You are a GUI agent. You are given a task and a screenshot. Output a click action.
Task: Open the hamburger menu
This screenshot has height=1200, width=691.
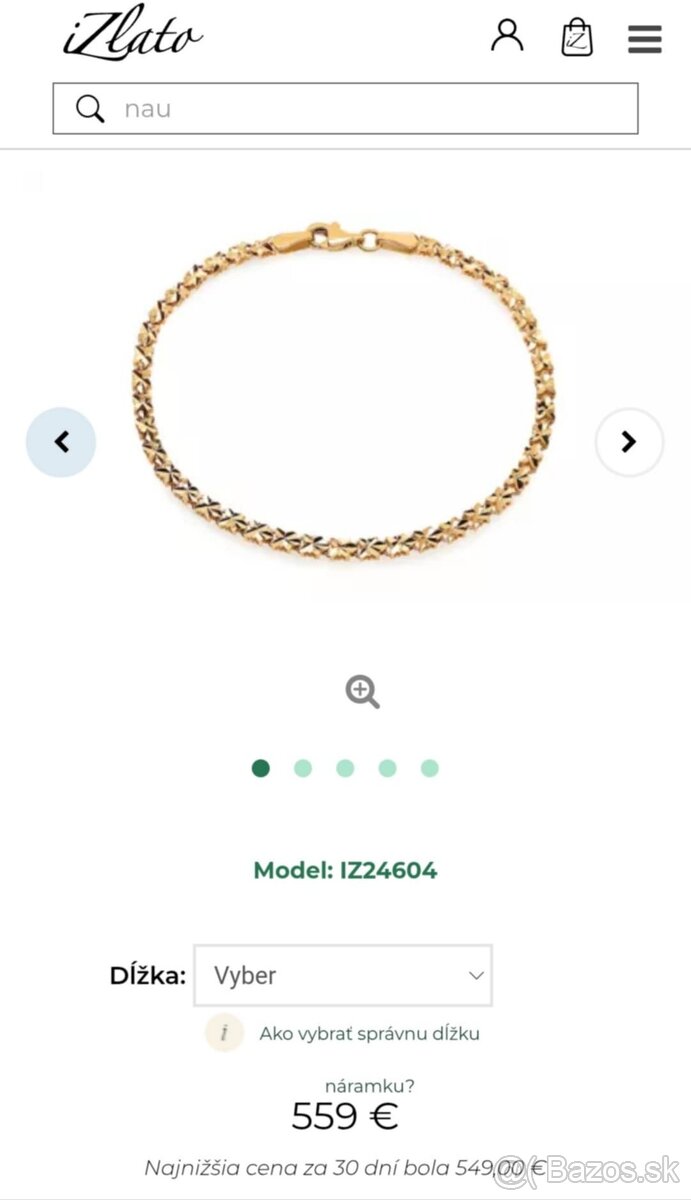(645, 39)
